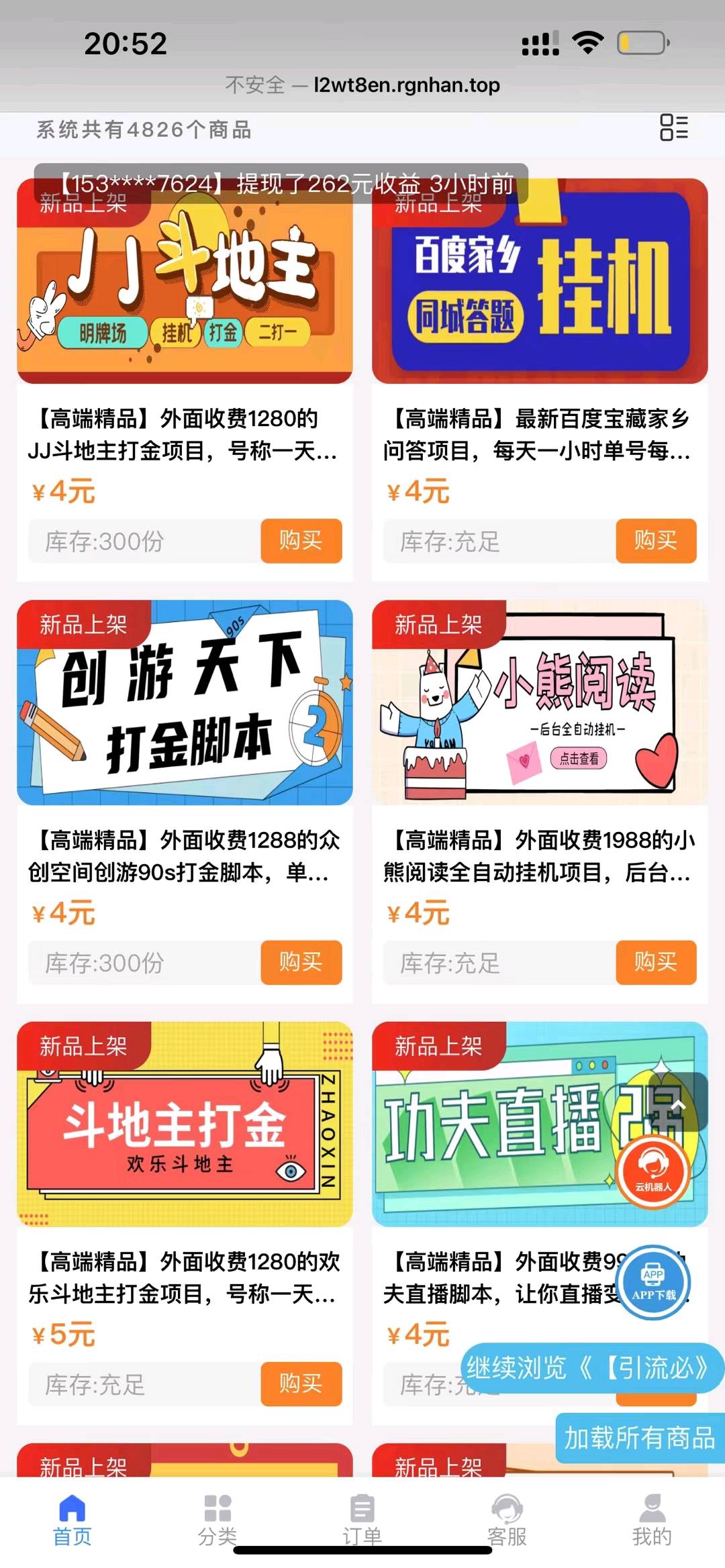The image size is (725, 1568).
Task: Continue browsing 【引流必】 banner
Action: (x=588, y=1367)
